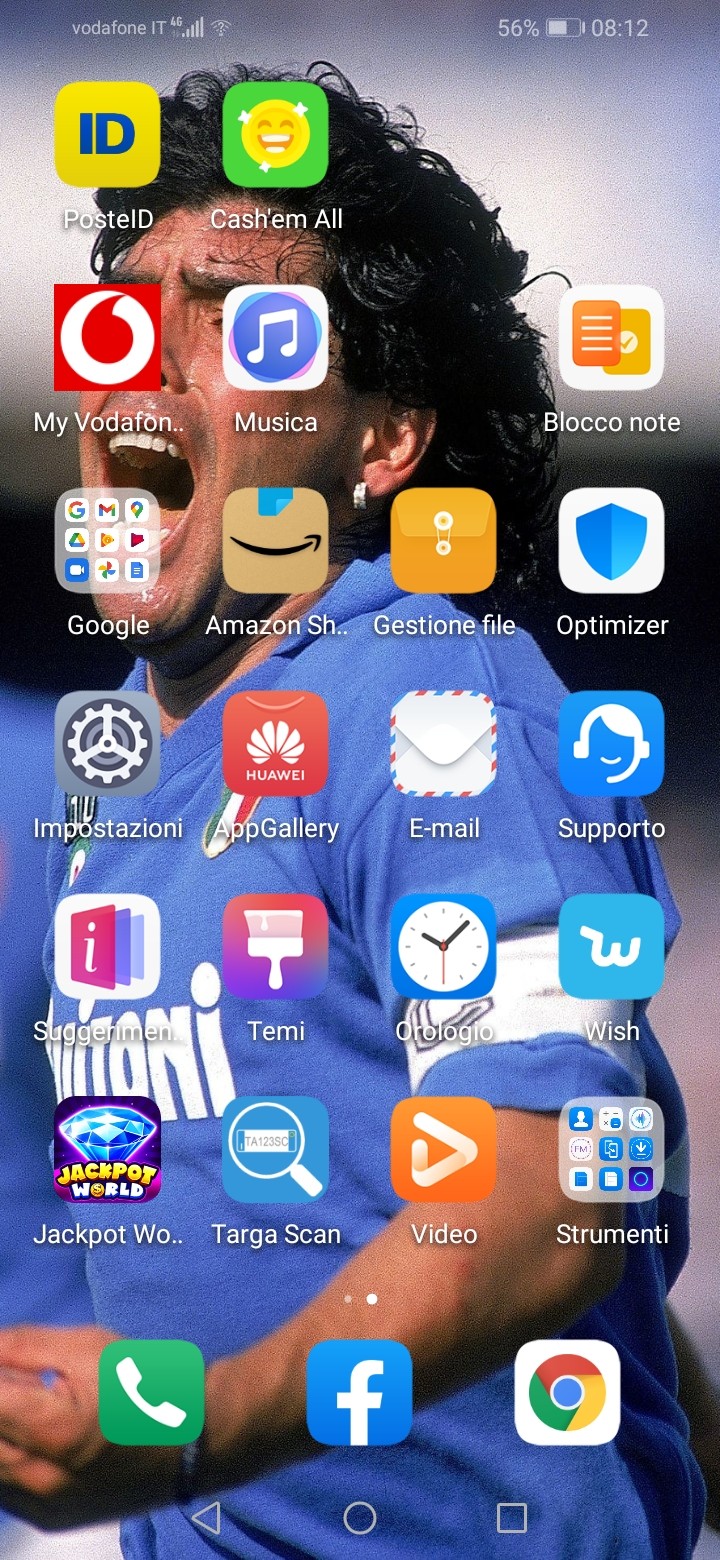Launch the Wish shopping app
Viewport: 720px width, 1560px height.
(611, 946)
